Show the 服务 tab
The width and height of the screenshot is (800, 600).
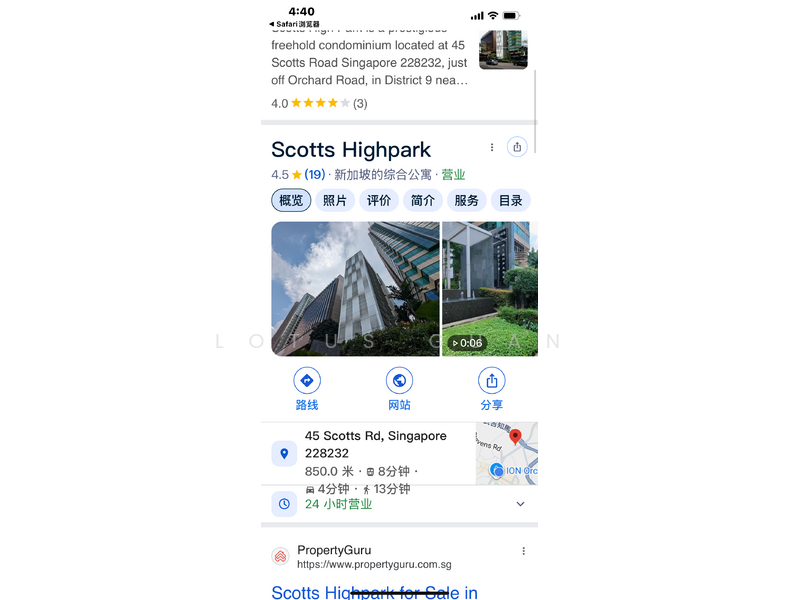(x=467, y=200)
